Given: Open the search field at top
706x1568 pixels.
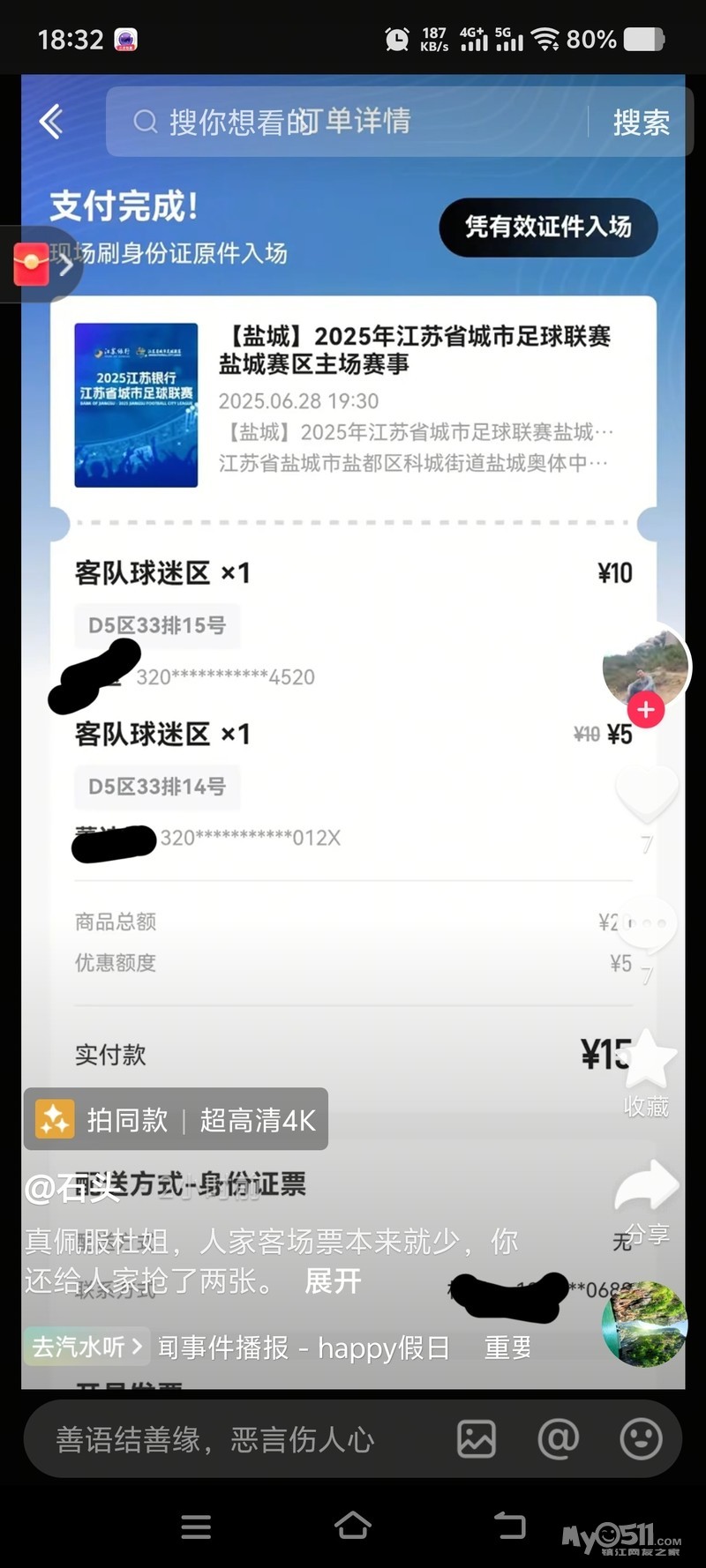Looking at the screenshot, I should click(x=353, y=122).
